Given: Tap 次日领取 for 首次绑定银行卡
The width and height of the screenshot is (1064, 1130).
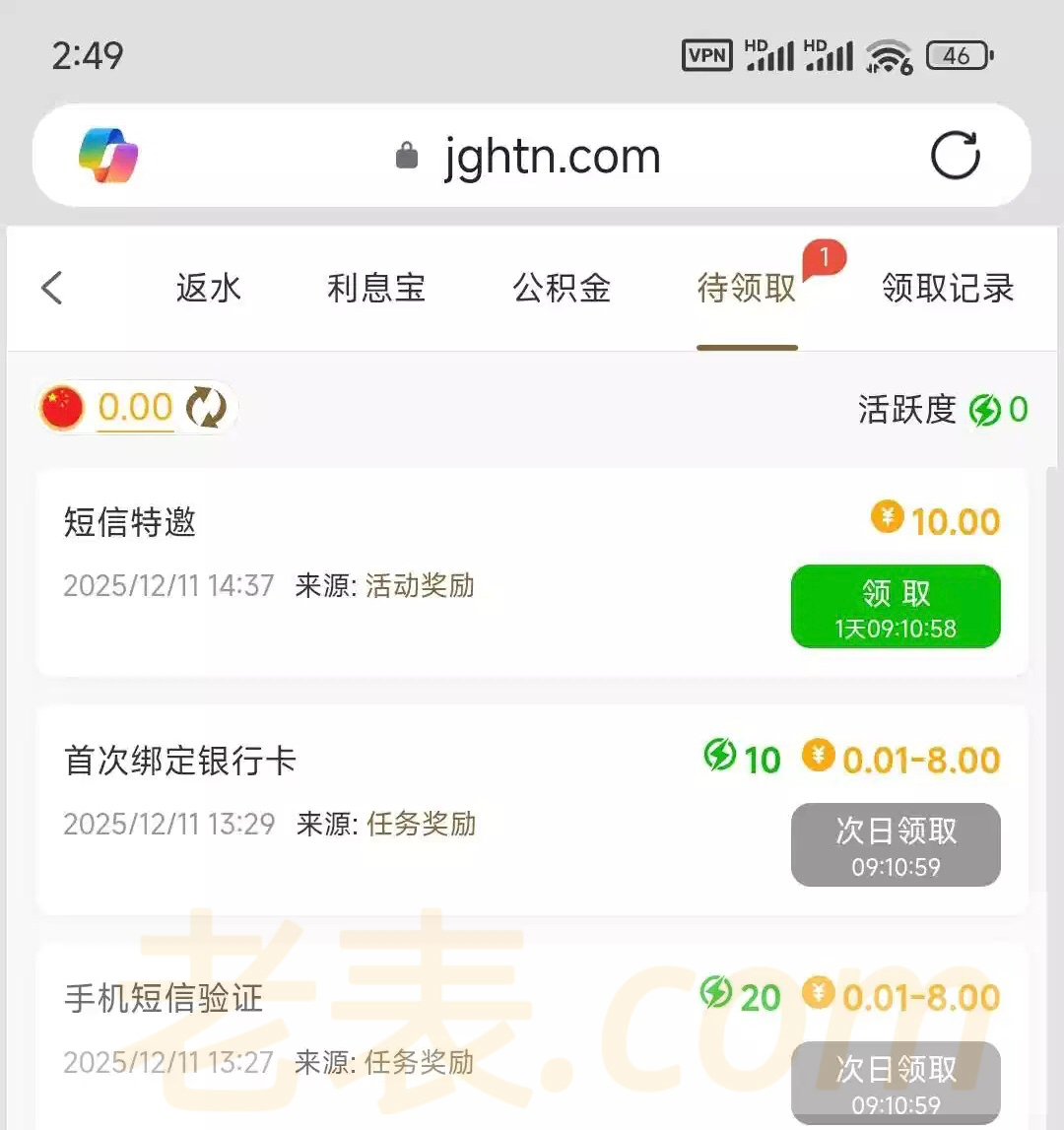Looking at the screenshot, I should click(896, 845).
